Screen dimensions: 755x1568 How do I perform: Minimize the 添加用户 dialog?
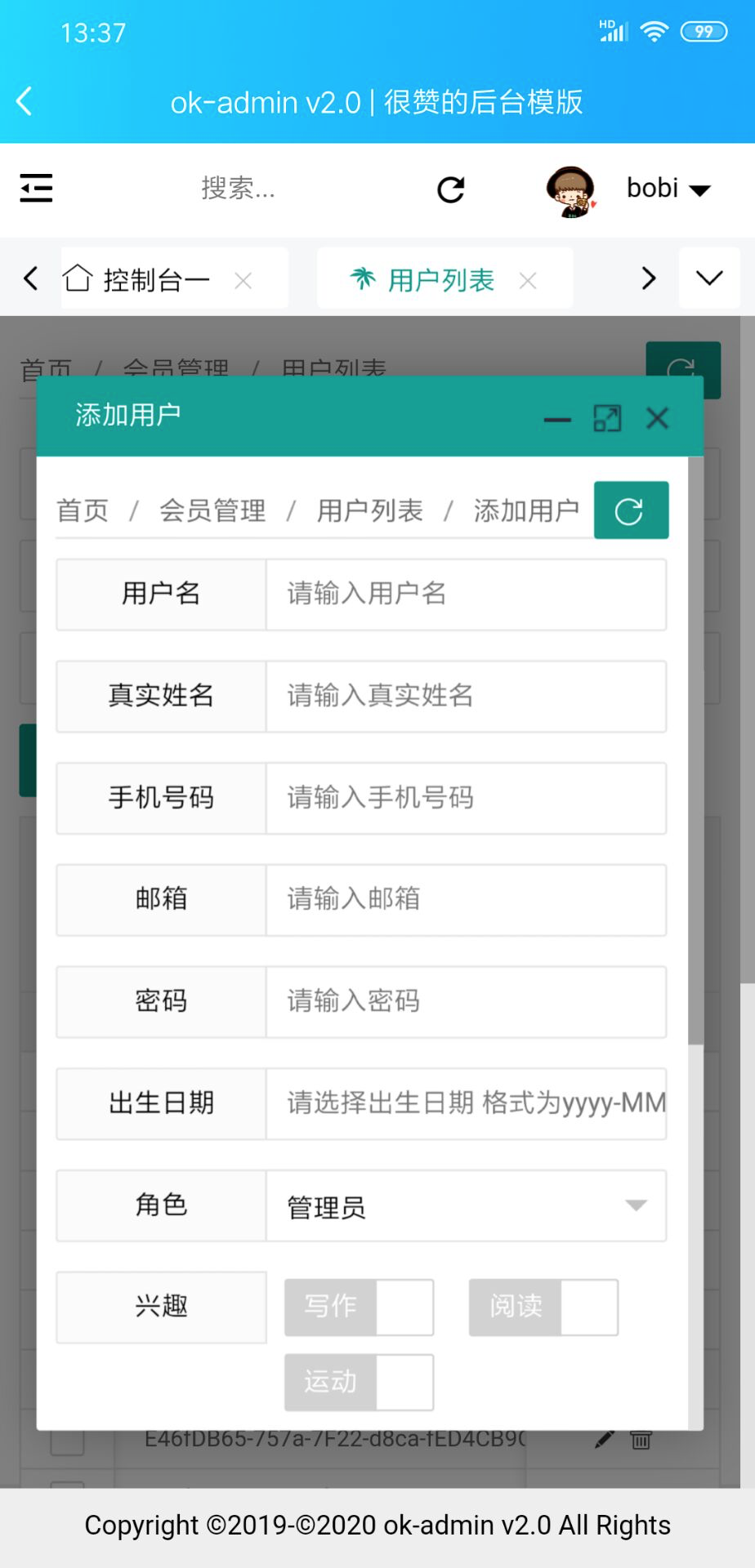point(557,420)
